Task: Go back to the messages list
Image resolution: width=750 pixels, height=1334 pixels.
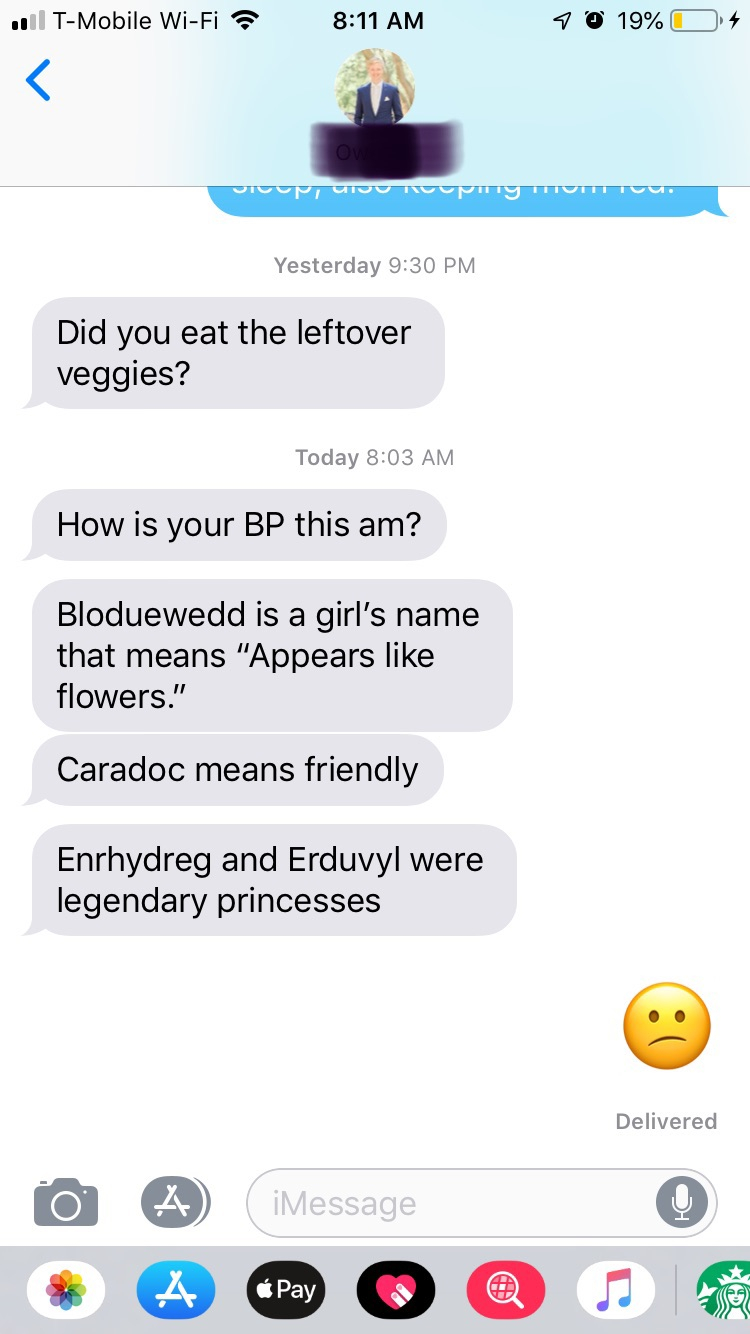Action: [x=38, y=81]
